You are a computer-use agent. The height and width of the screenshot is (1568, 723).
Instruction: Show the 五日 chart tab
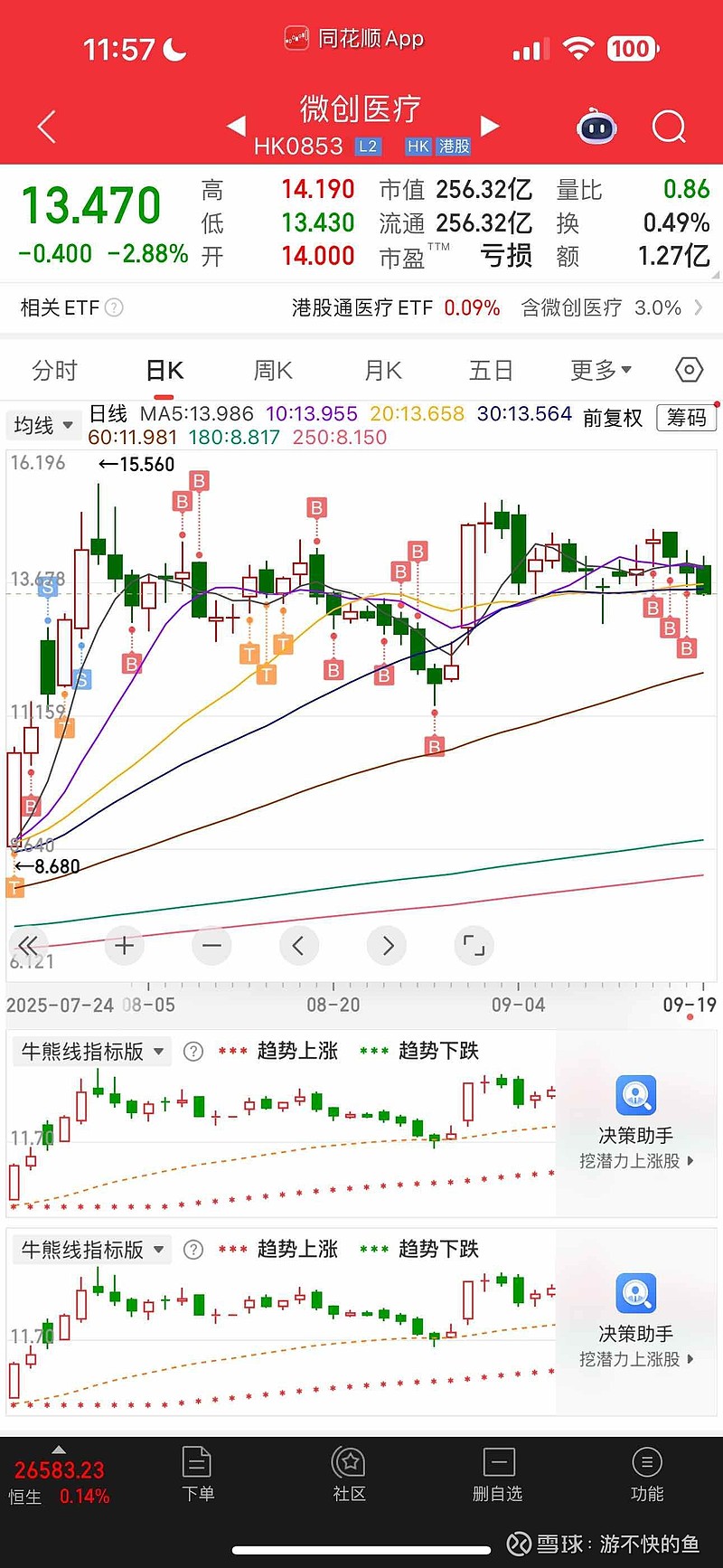click(x=491, y=371)
